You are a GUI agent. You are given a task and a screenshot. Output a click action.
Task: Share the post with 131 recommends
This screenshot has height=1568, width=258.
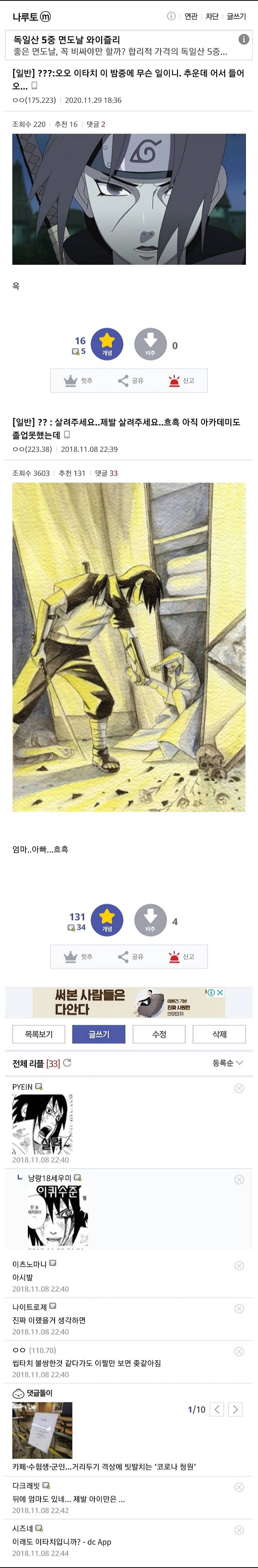131,956
